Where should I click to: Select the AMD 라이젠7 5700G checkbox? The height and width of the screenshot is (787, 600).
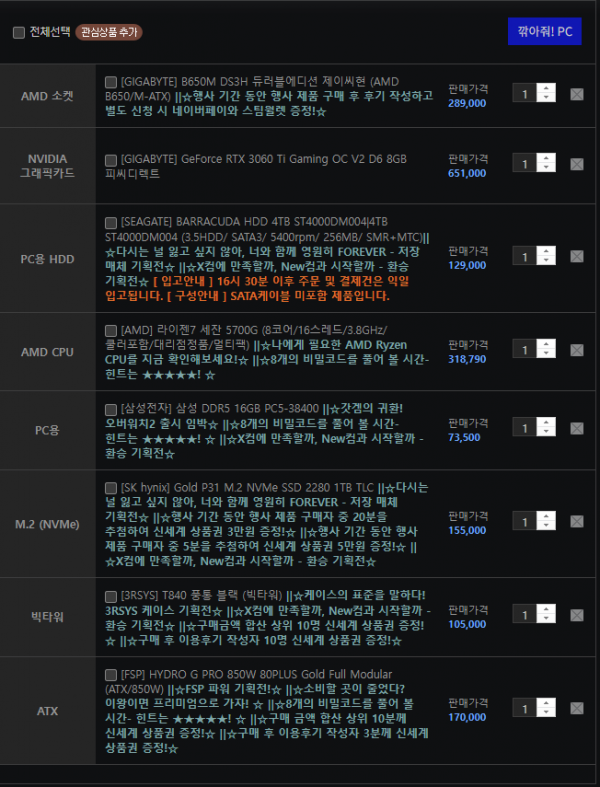(x=111, y=331)
